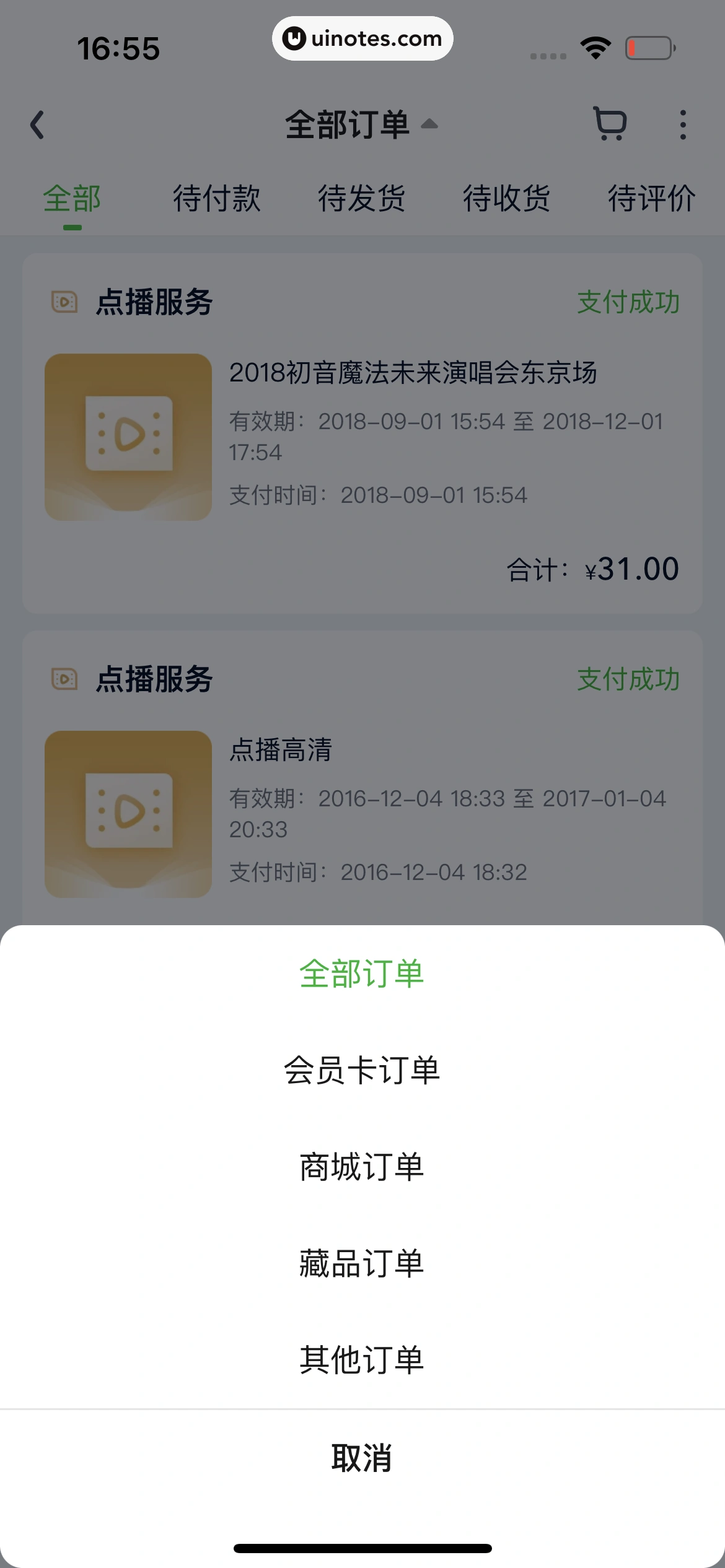
Task: Open the shopping cart
Action: coord(610,124)
